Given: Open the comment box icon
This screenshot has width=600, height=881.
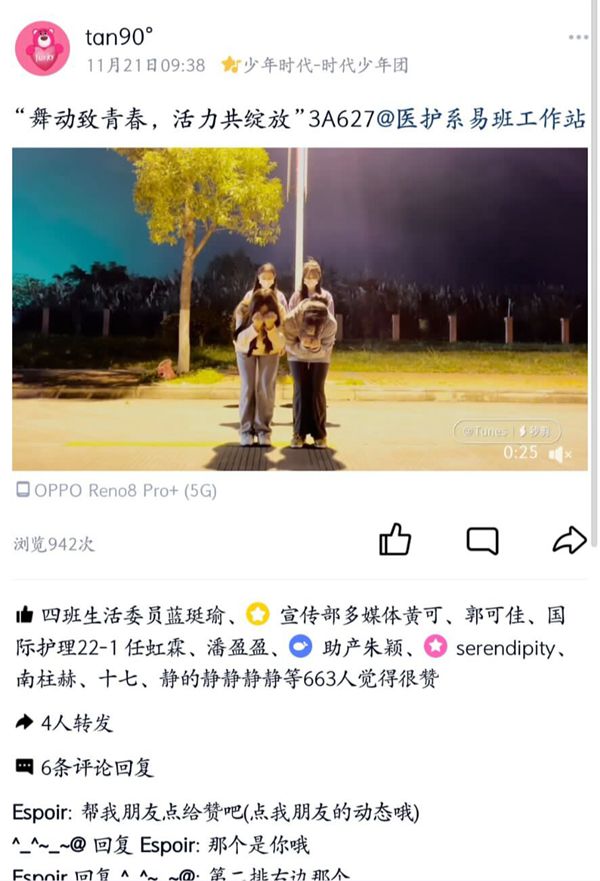Looking at the screenshot, I should point(482,541).
